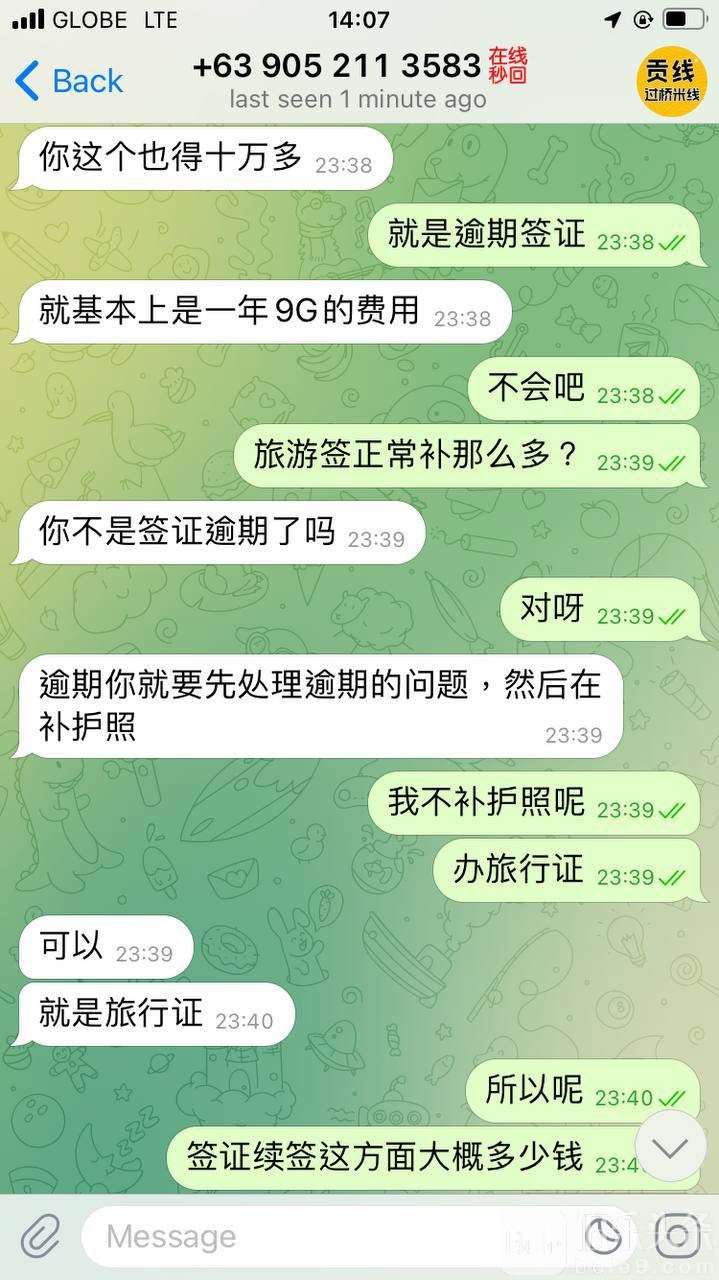The width and height of the screenshot is (719, 1280).
Task: Tap the attachment paperclip icon
Action: tap(40, 1237)
